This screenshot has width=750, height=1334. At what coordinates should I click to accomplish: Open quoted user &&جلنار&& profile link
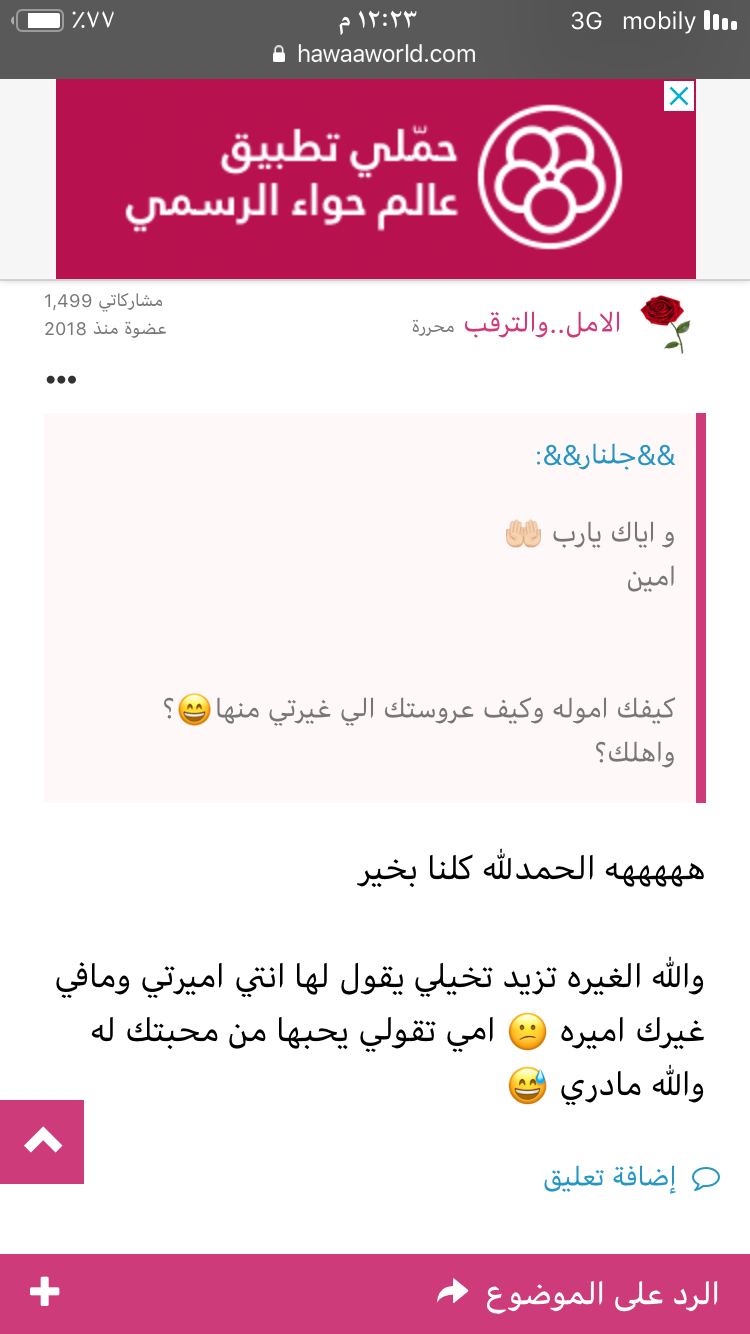(605, 456)
